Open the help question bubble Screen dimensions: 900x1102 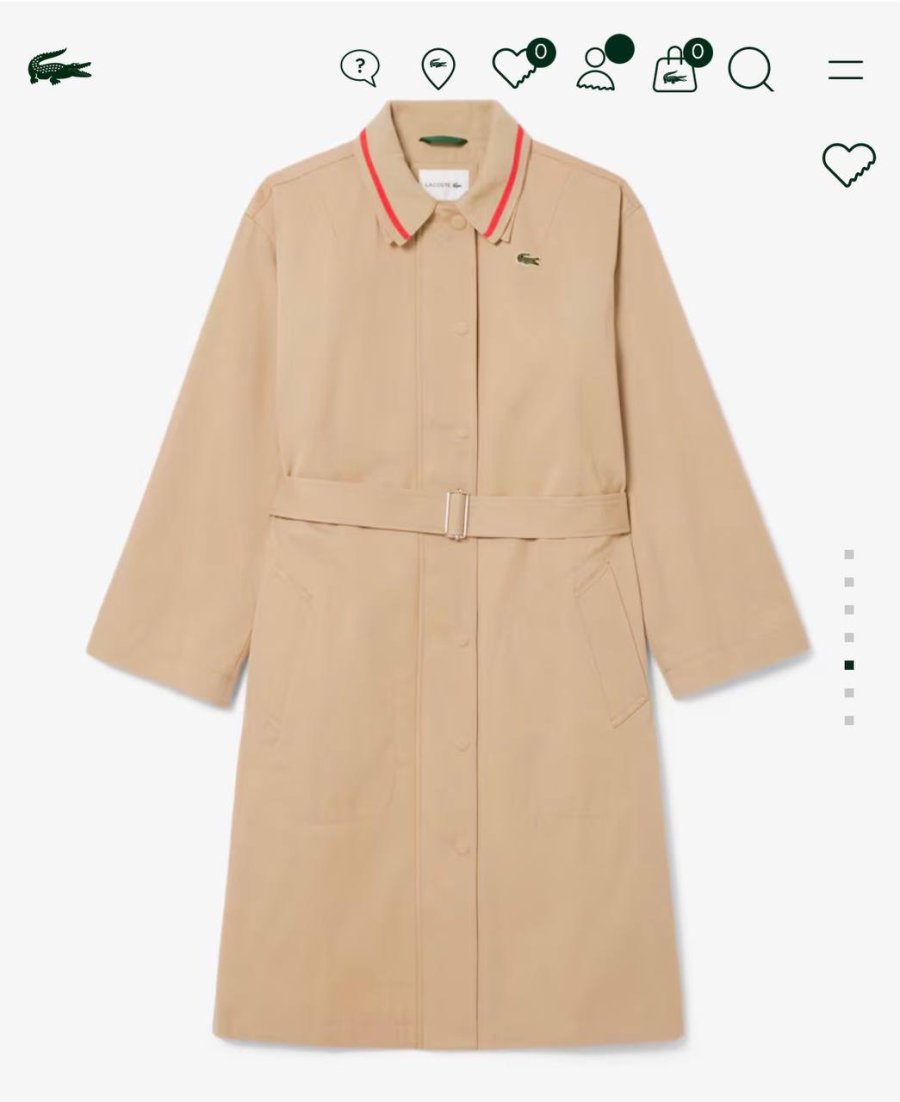(360, 68)
